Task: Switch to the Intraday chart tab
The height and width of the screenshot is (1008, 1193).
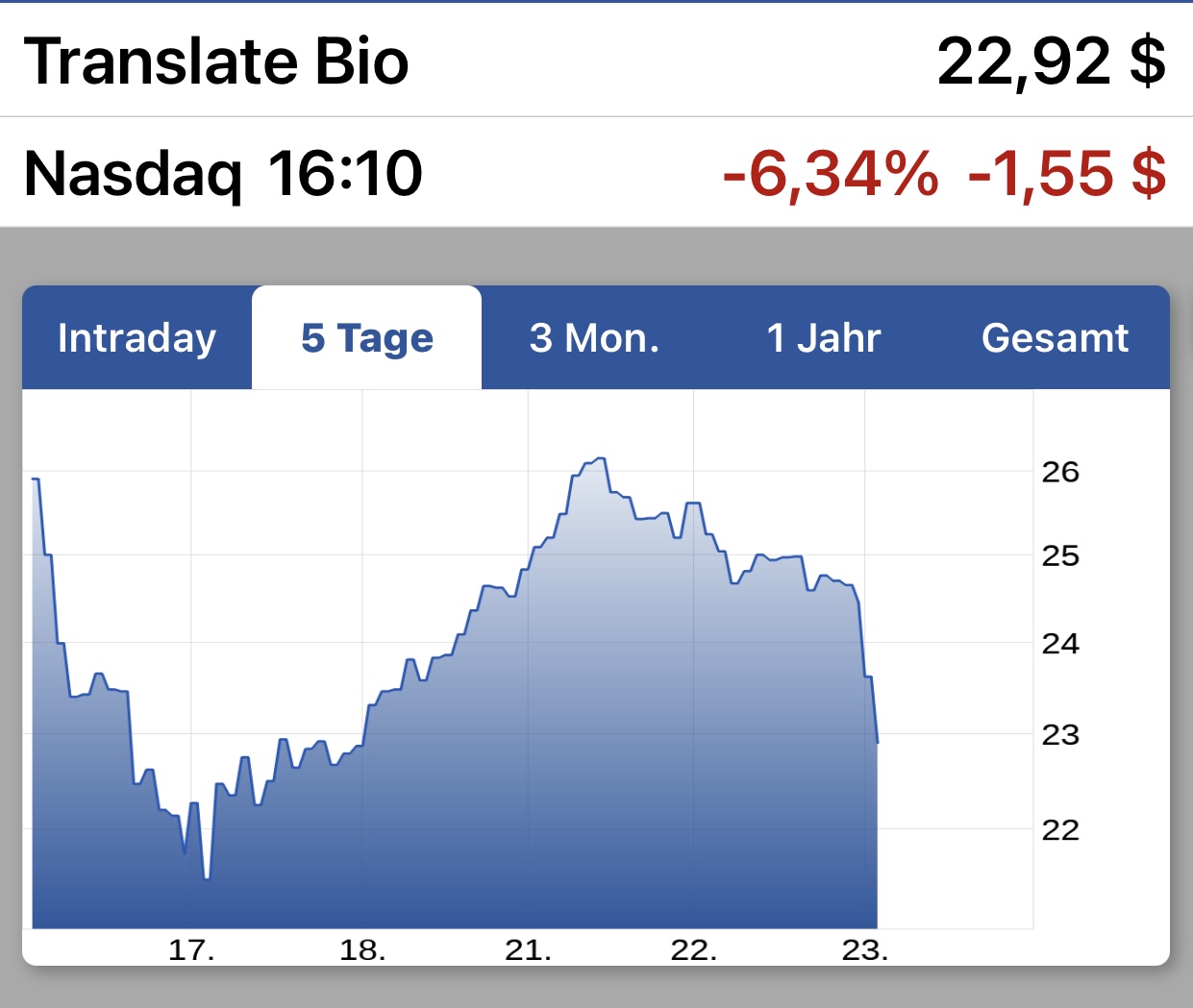Action: (x=137, y=338)
